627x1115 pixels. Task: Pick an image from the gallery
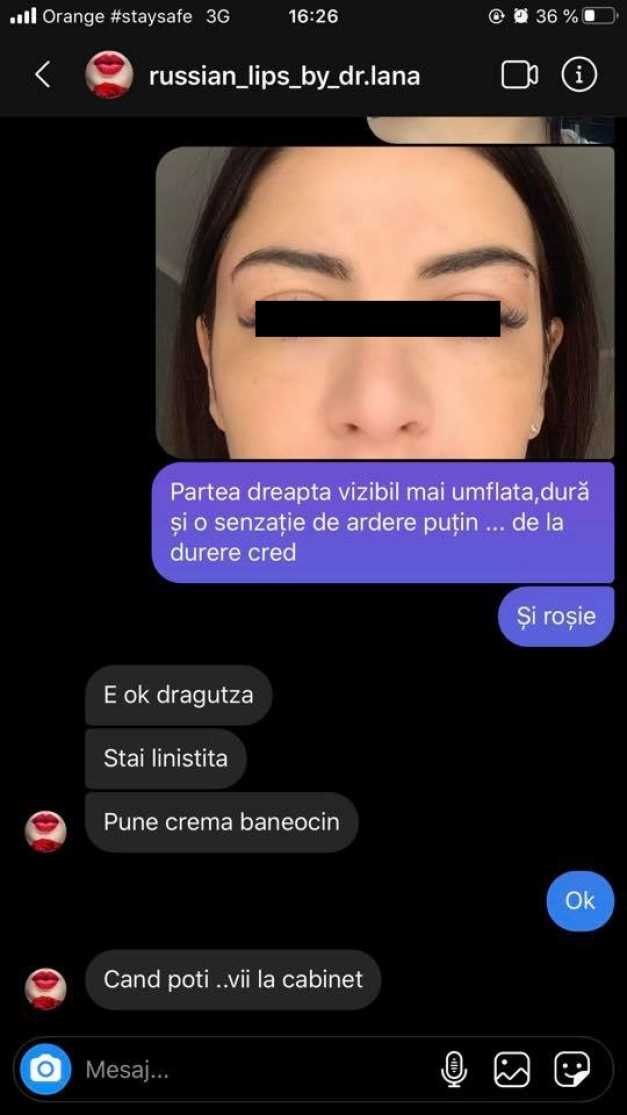click(512, 1069)
